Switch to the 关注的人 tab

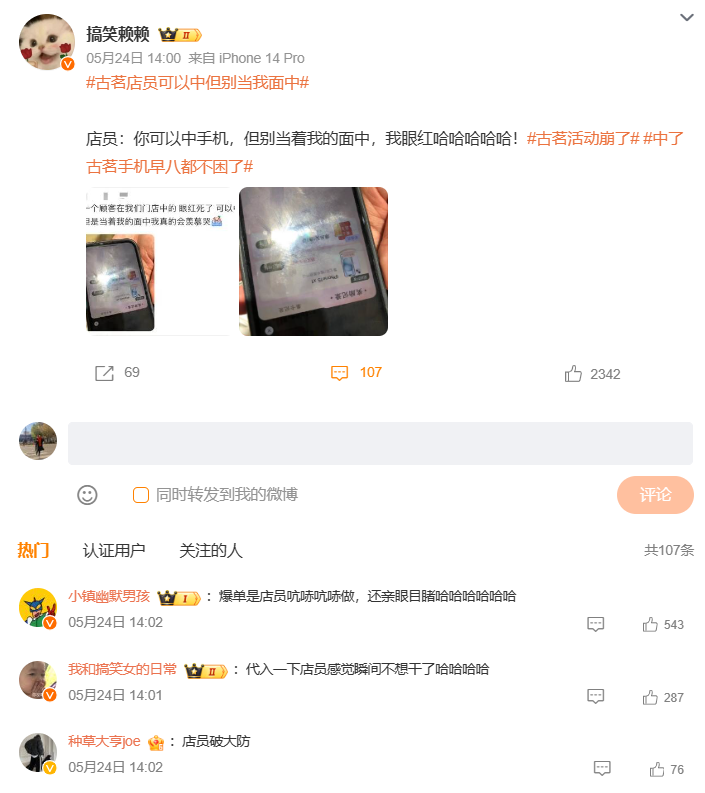tap(210, 551)
